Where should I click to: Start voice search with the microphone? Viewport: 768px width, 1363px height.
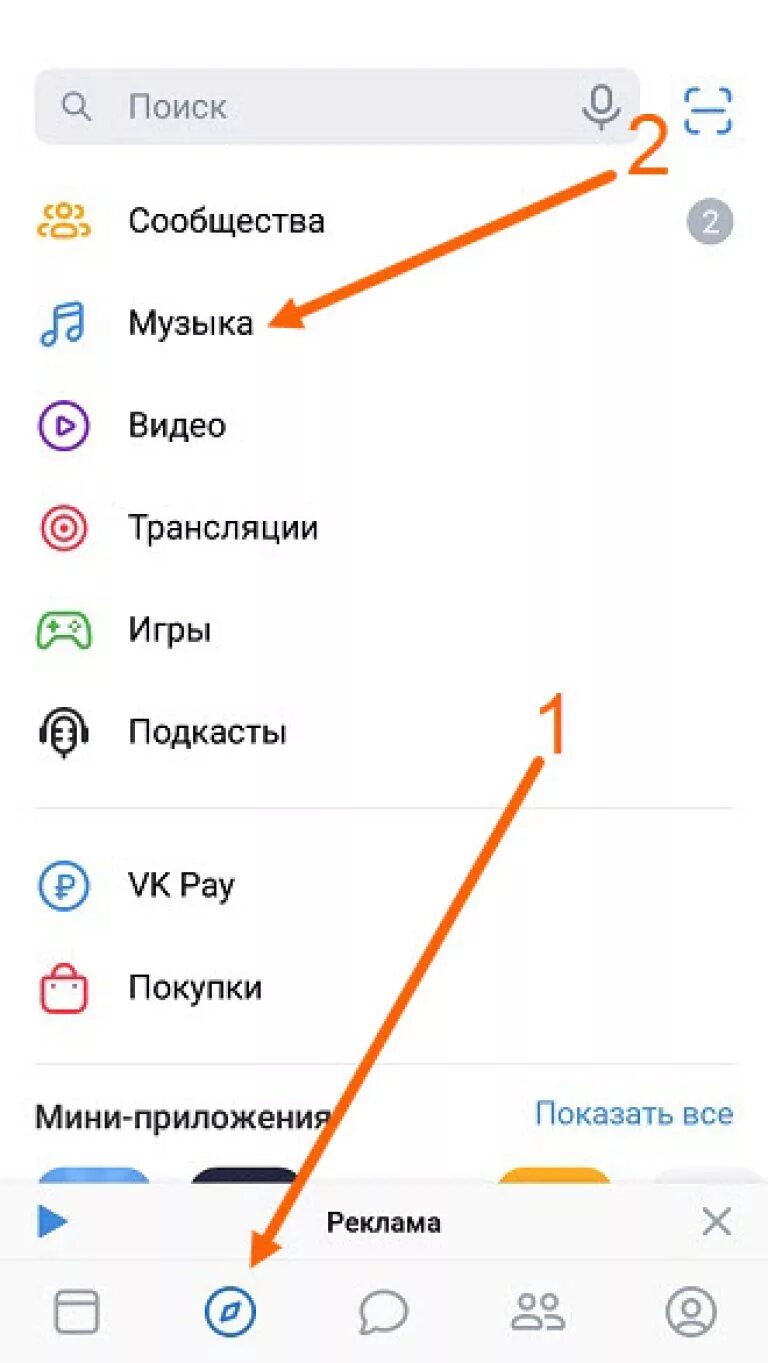[601, 106]
